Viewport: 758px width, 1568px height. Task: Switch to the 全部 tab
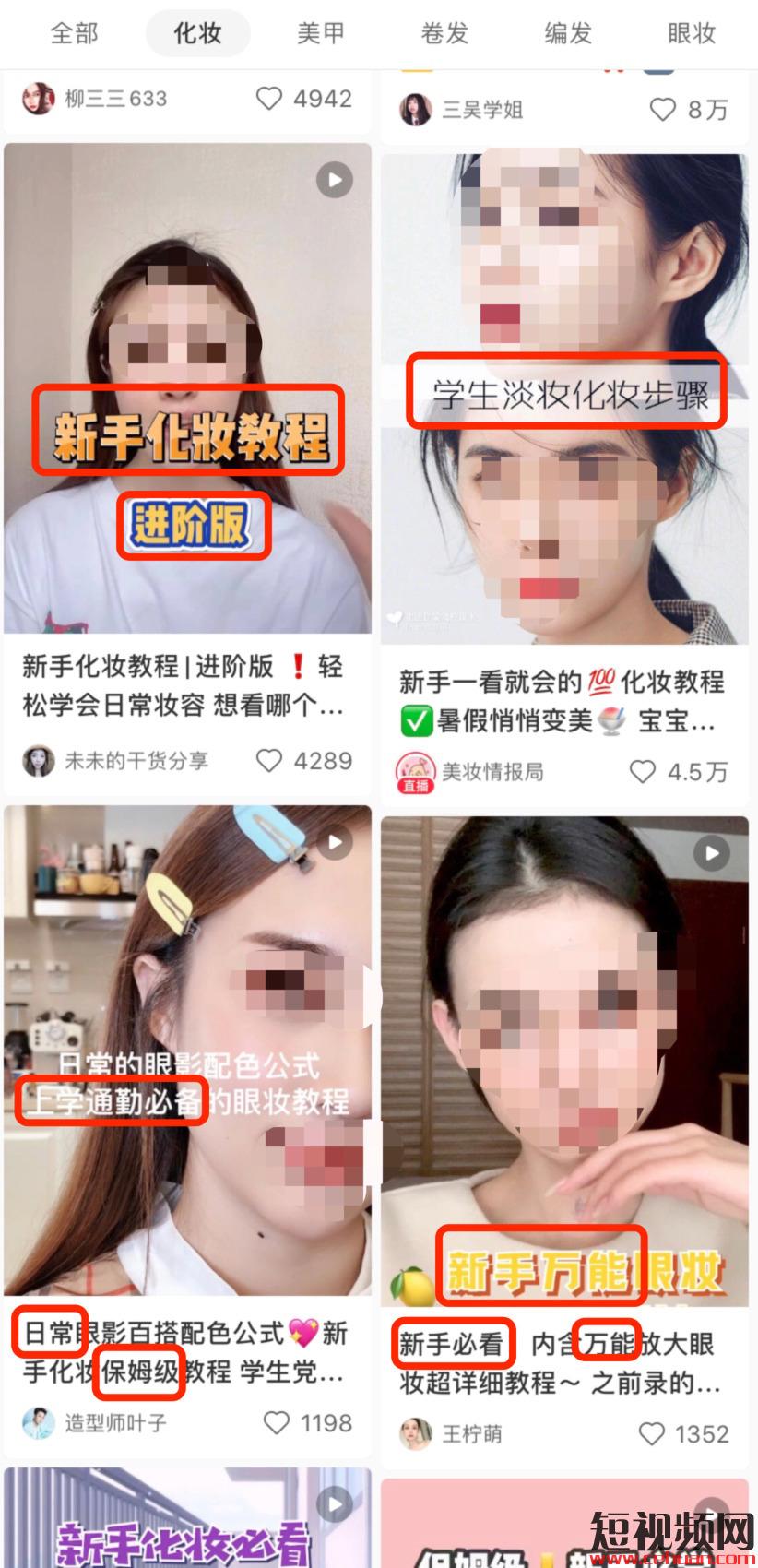point(74,33)
